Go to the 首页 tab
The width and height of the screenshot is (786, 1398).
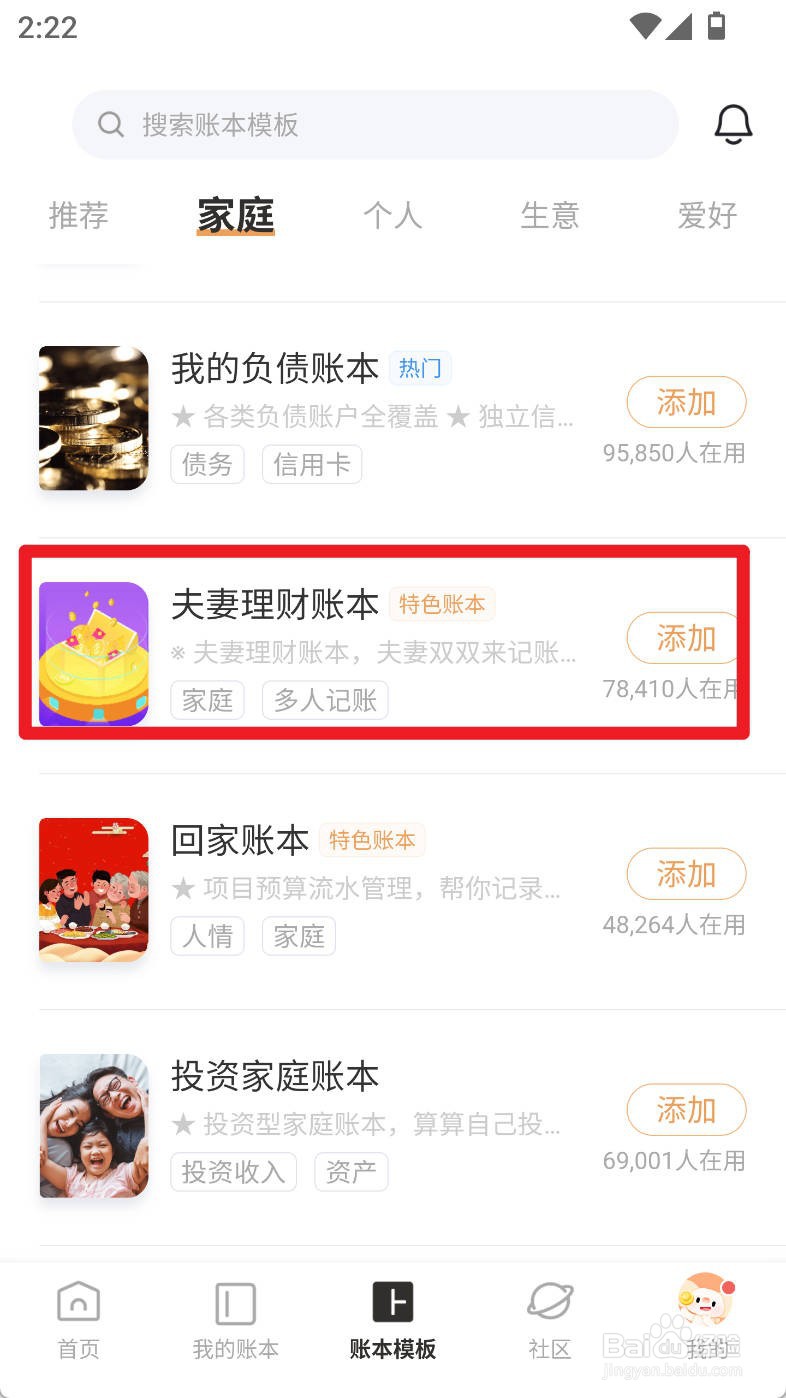[x=79, y=1320]
